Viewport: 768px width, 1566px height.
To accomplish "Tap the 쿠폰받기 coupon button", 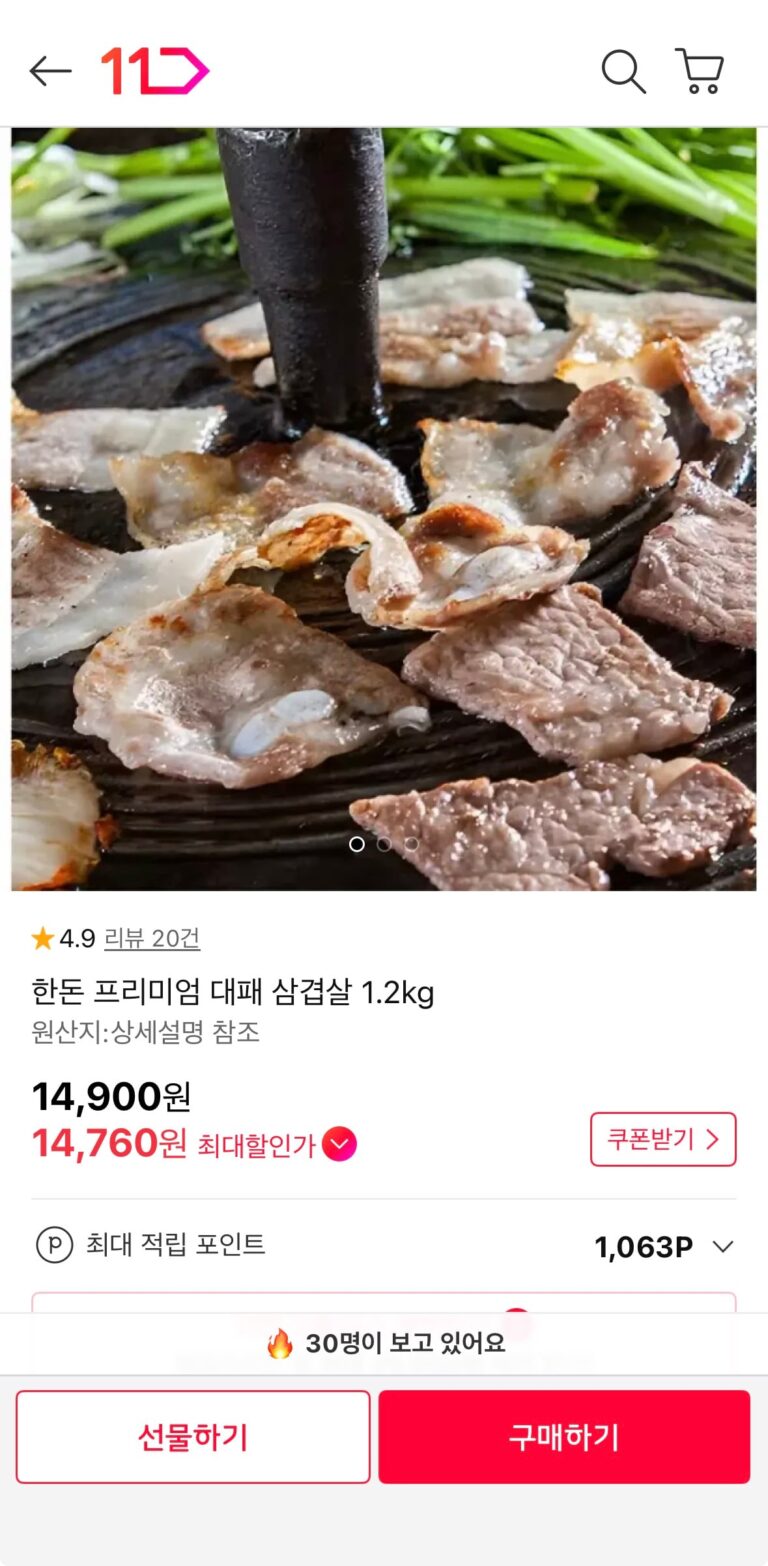I will point(663,1139).
